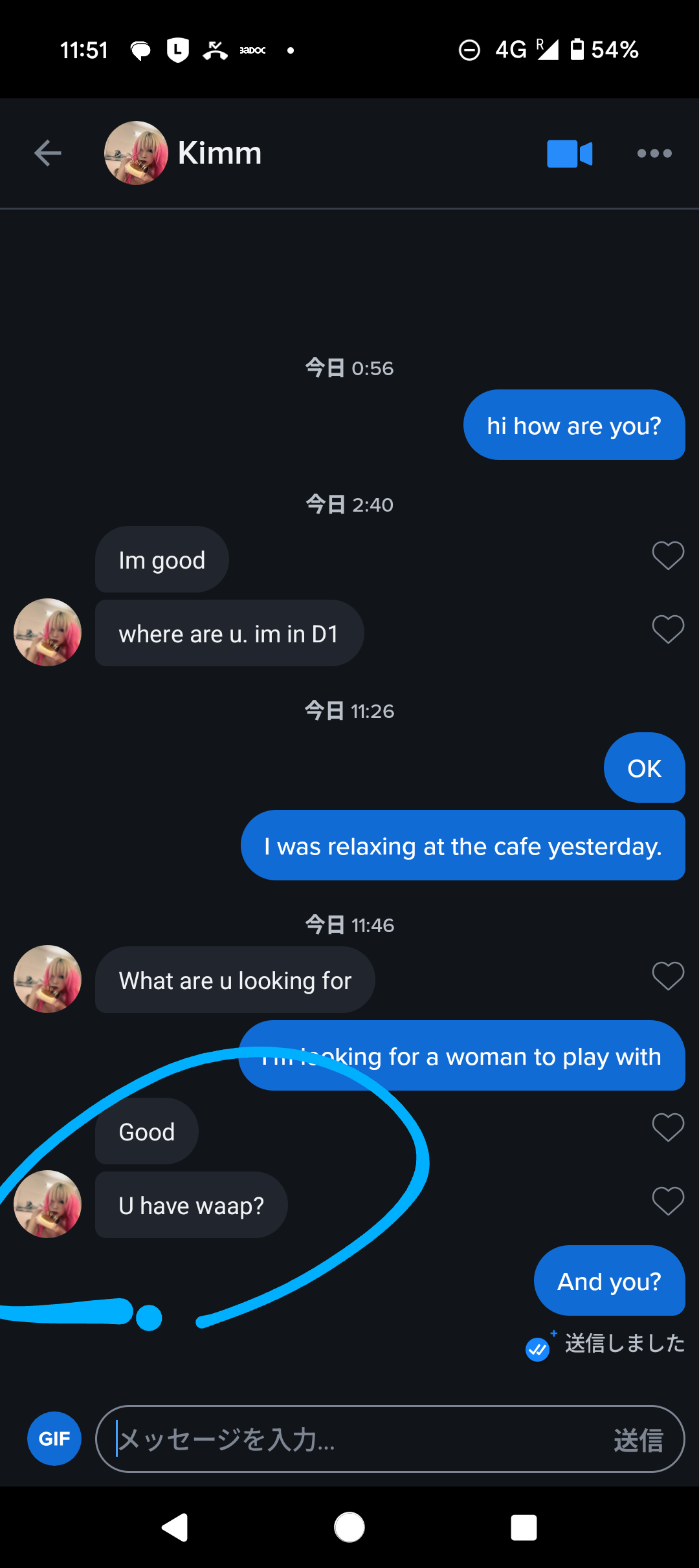Tap the 送信 send button
Screen dimensions: 699x1568
click(638, 1440)
